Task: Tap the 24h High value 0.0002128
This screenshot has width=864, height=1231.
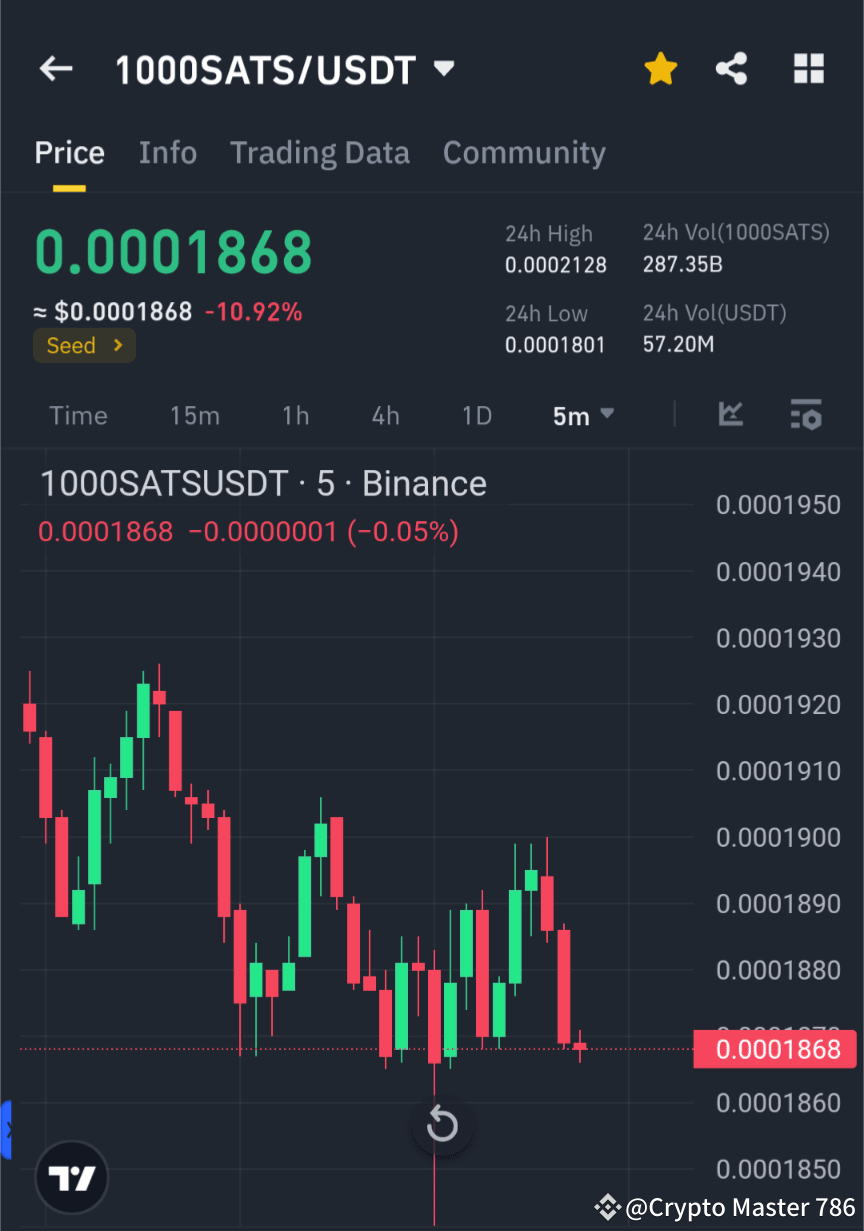Action: click(556, 262)
